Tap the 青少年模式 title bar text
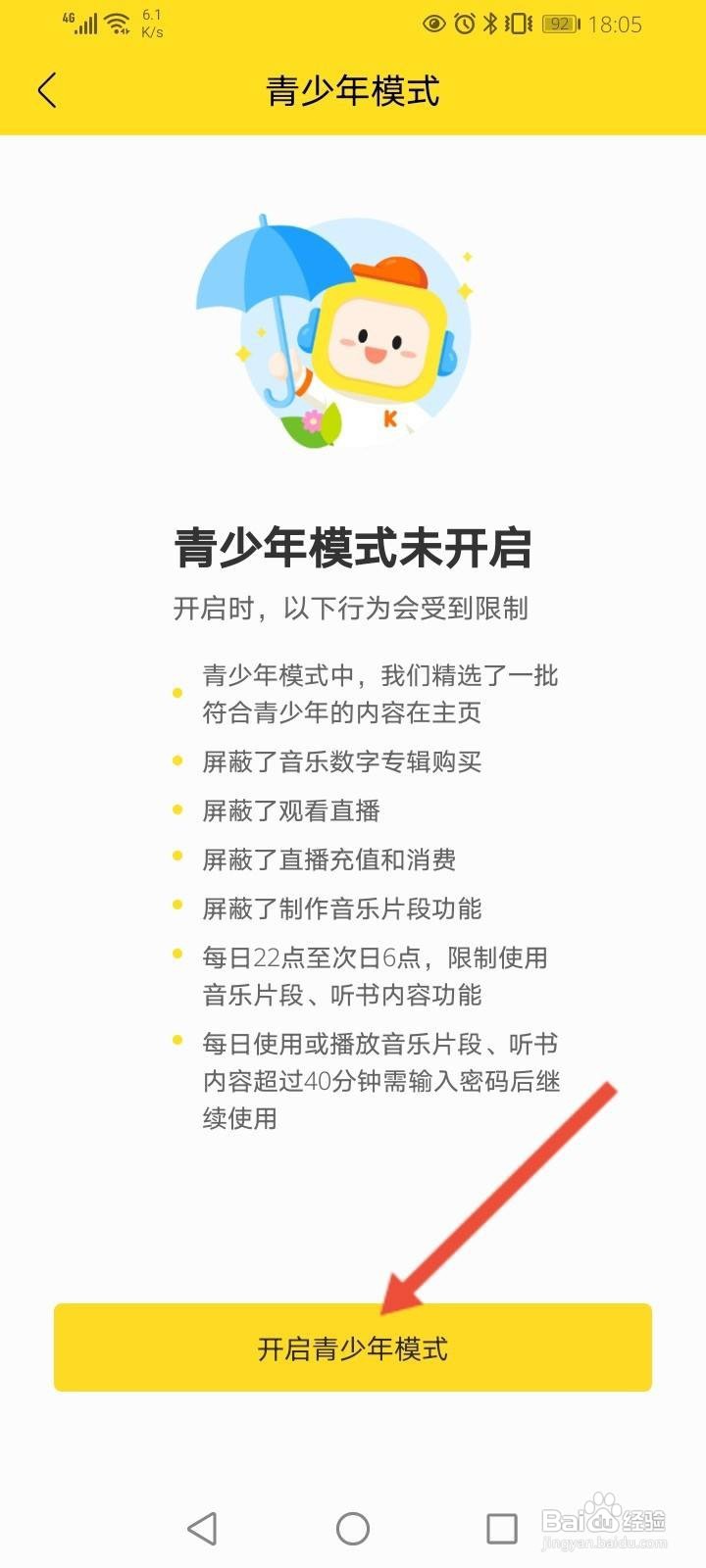706x1568 pixels. pos(353,90)
